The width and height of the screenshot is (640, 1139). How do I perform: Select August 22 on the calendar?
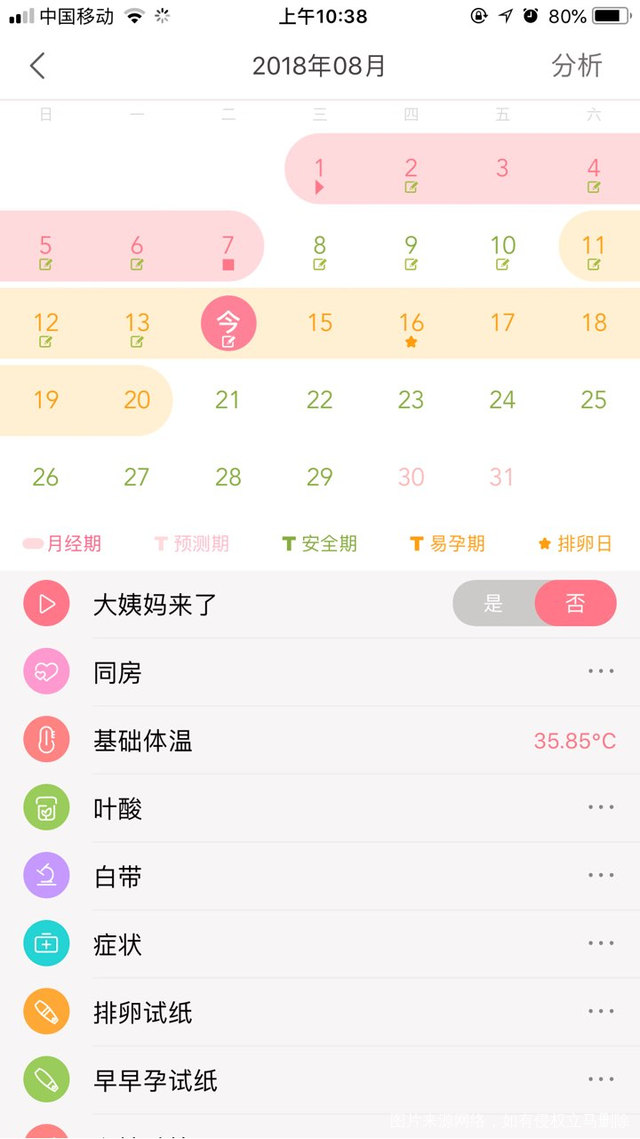pyautogui.click(x=319, y=400)
